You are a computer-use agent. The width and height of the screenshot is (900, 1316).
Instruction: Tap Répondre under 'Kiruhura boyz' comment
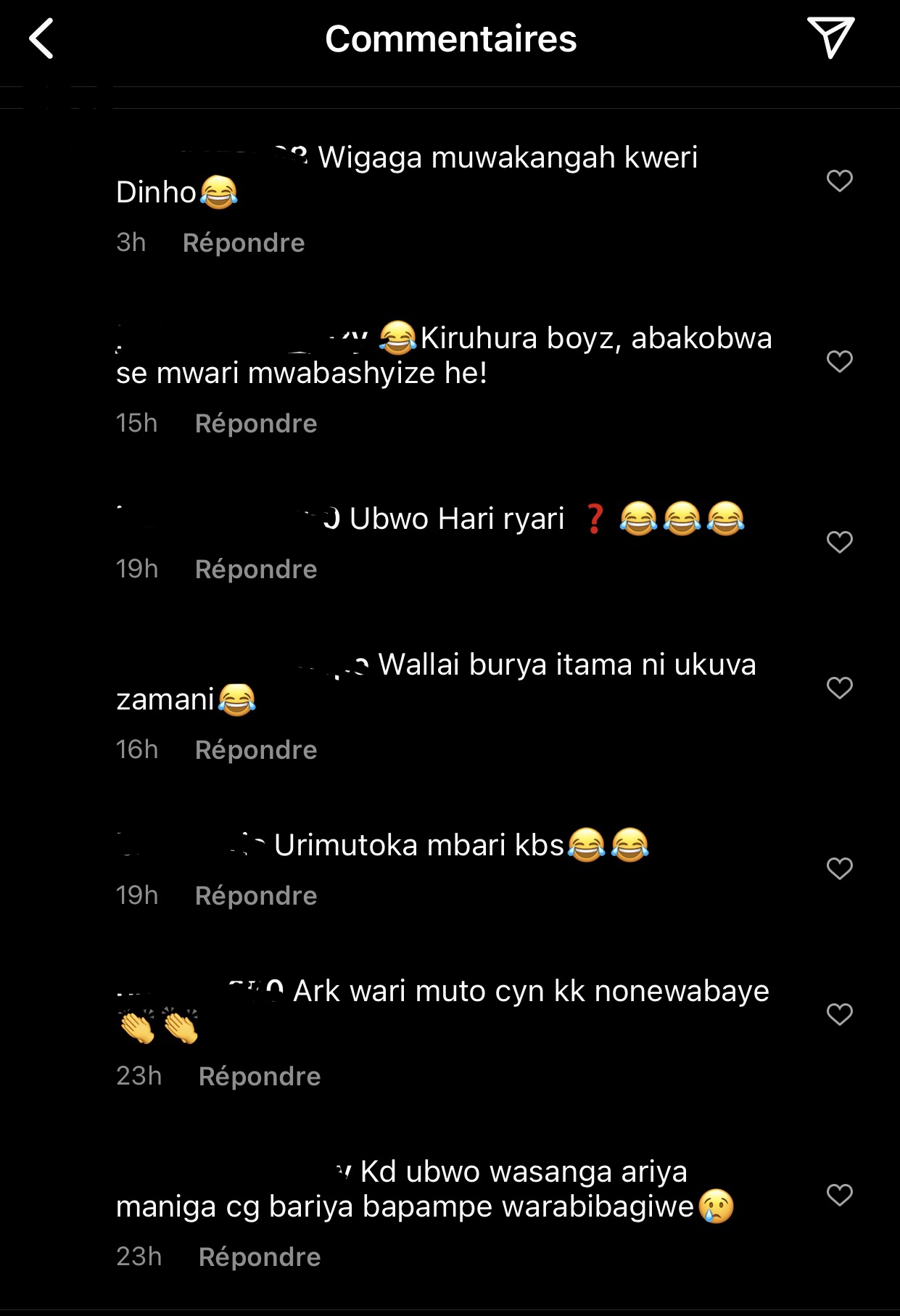pos(256,424)
